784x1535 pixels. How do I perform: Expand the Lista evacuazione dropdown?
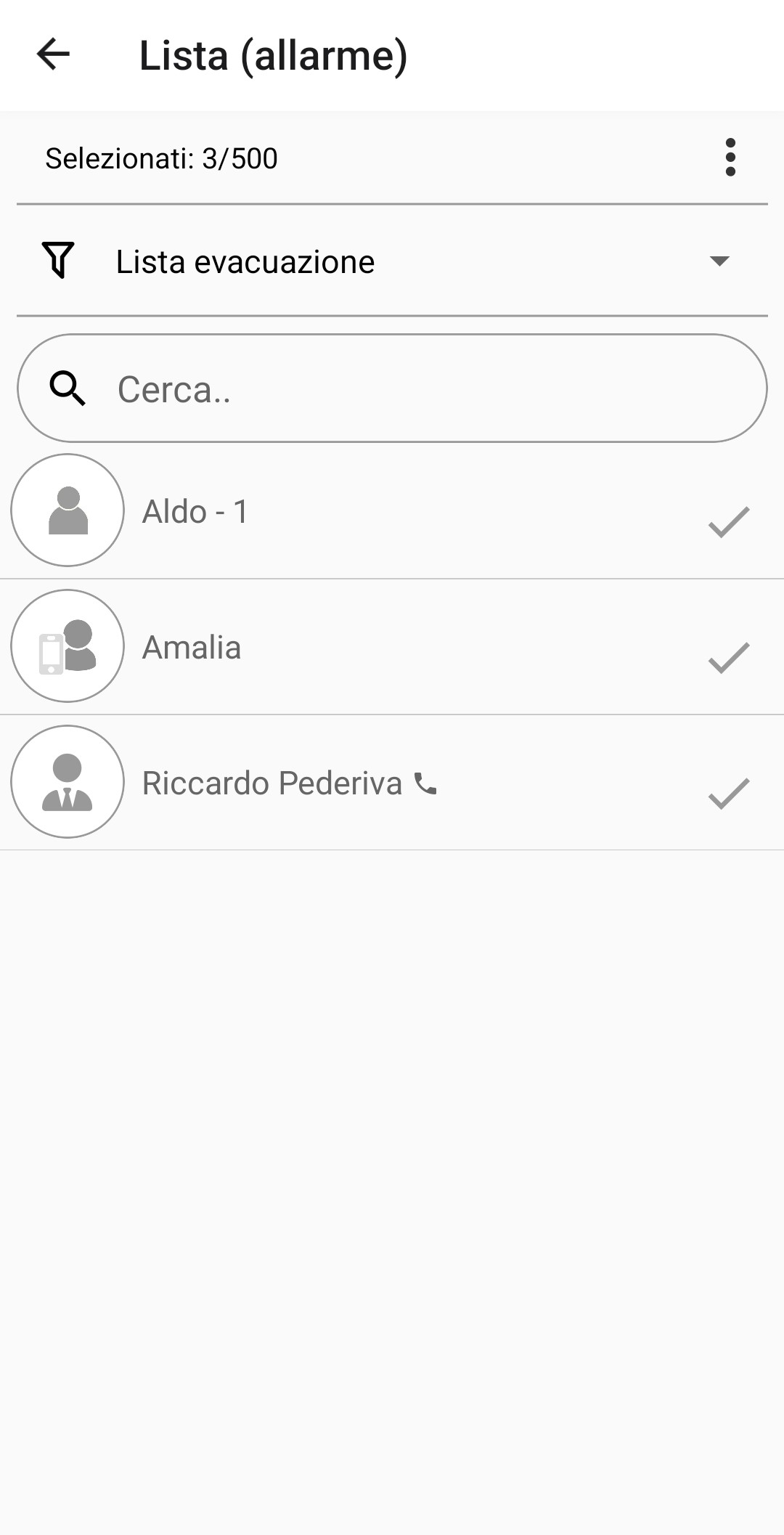click(x=719, y=261)
